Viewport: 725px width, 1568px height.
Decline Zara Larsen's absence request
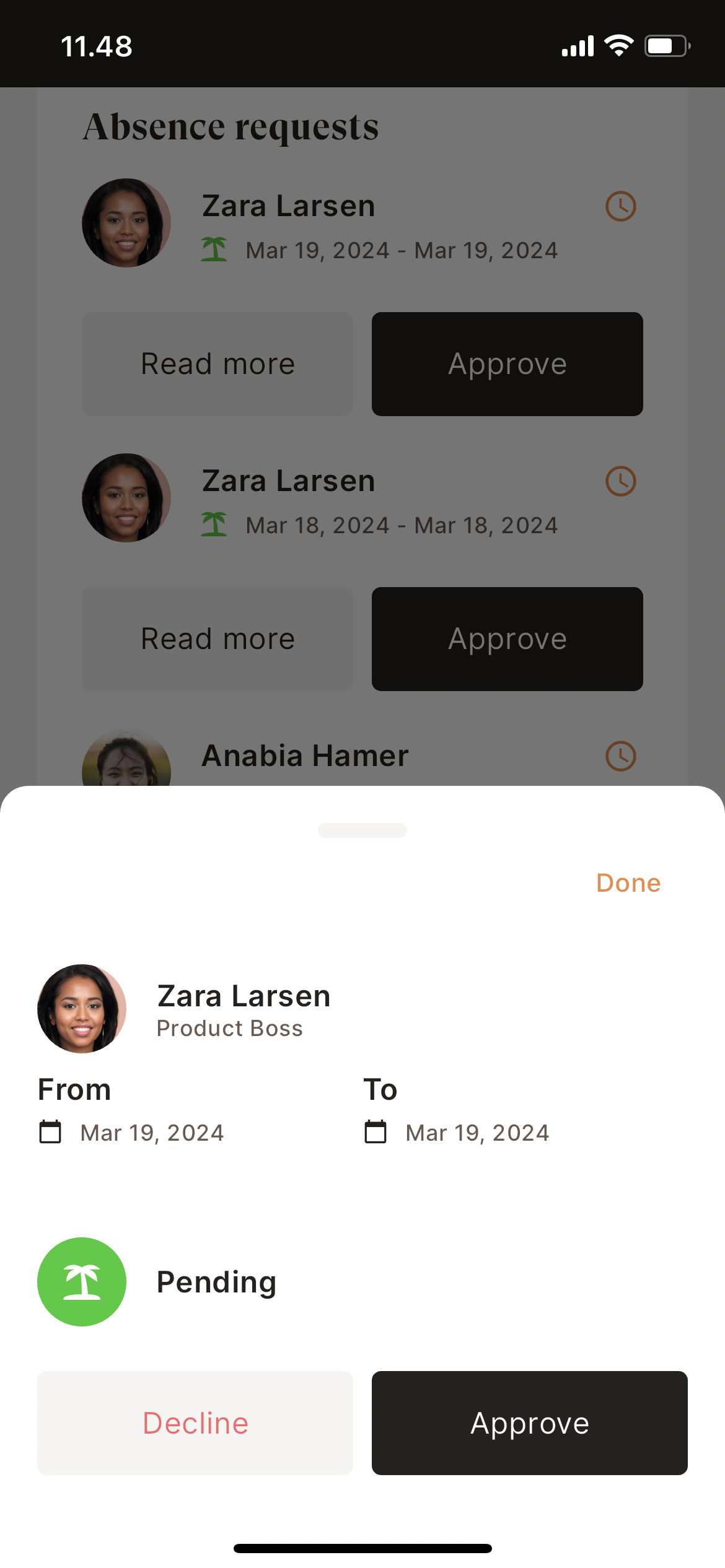[x=195, y=1422]
